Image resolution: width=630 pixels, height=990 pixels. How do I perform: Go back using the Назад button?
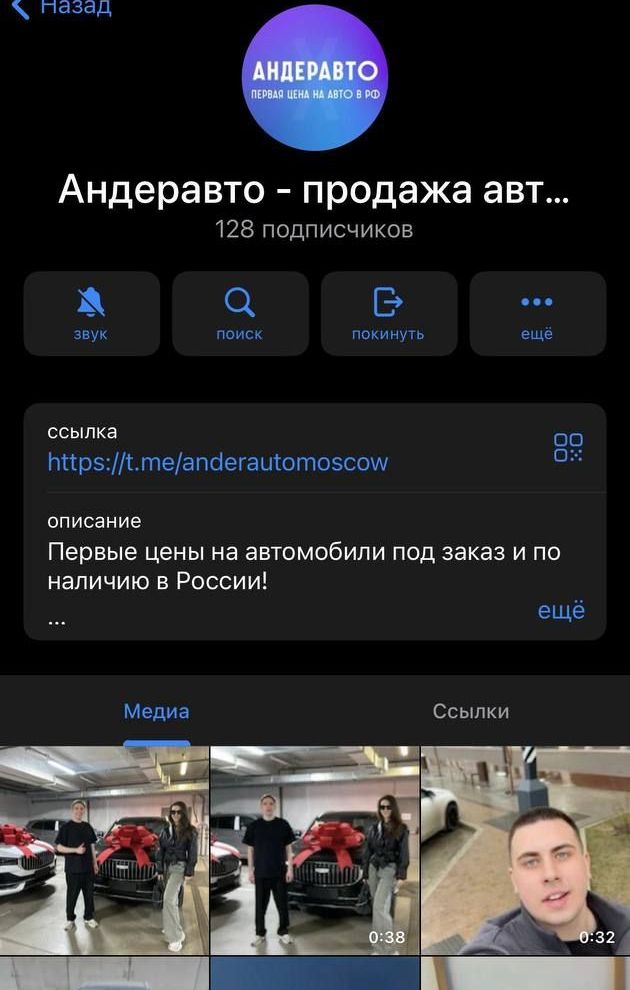[60, 8]
